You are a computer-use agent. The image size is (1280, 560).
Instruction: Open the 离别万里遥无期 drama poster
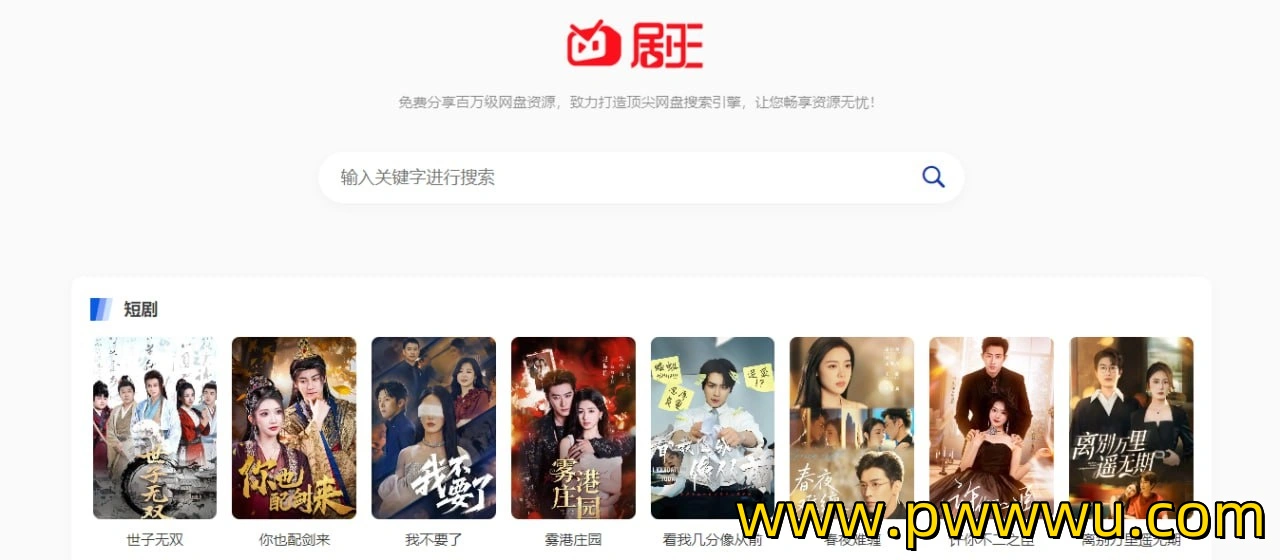(x=1131, y=428)
